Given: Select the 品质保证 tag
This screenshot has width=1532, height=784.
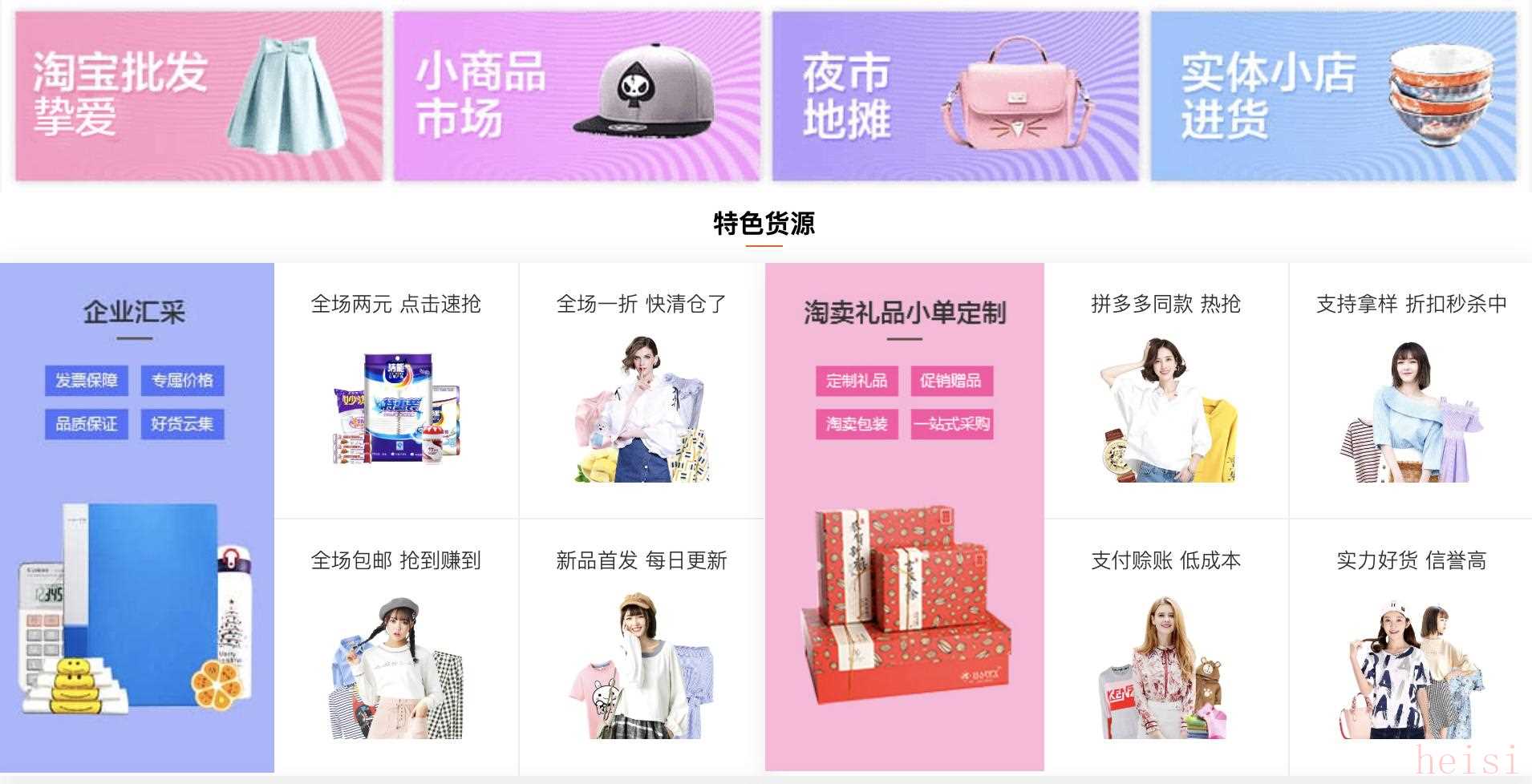Looking at the screenshot, I should pyautogui.click(x=87, y=423).
